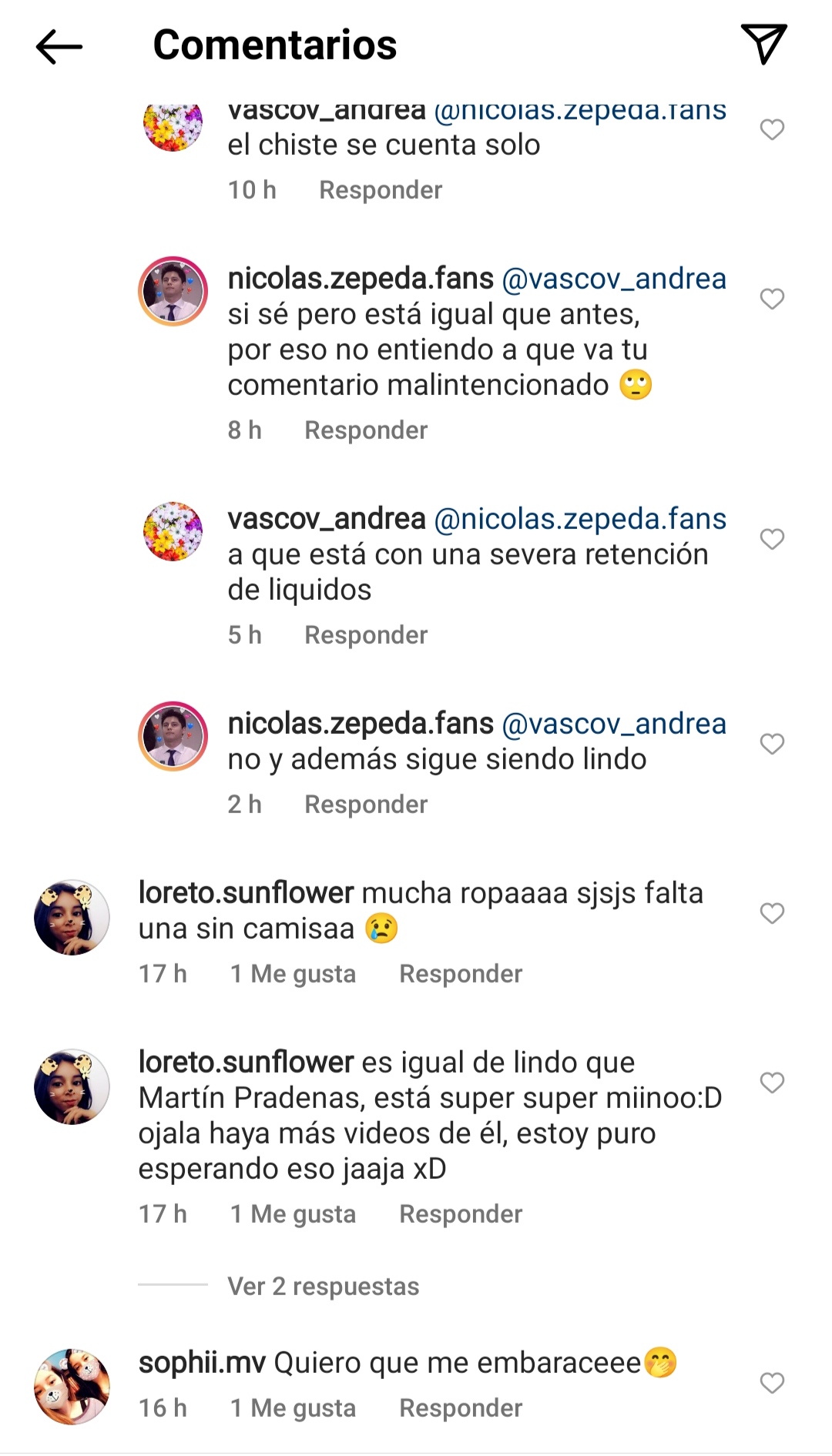Share the post via the paper plane icon
The width and height of the screenshot is (832, 1456).
763,44
